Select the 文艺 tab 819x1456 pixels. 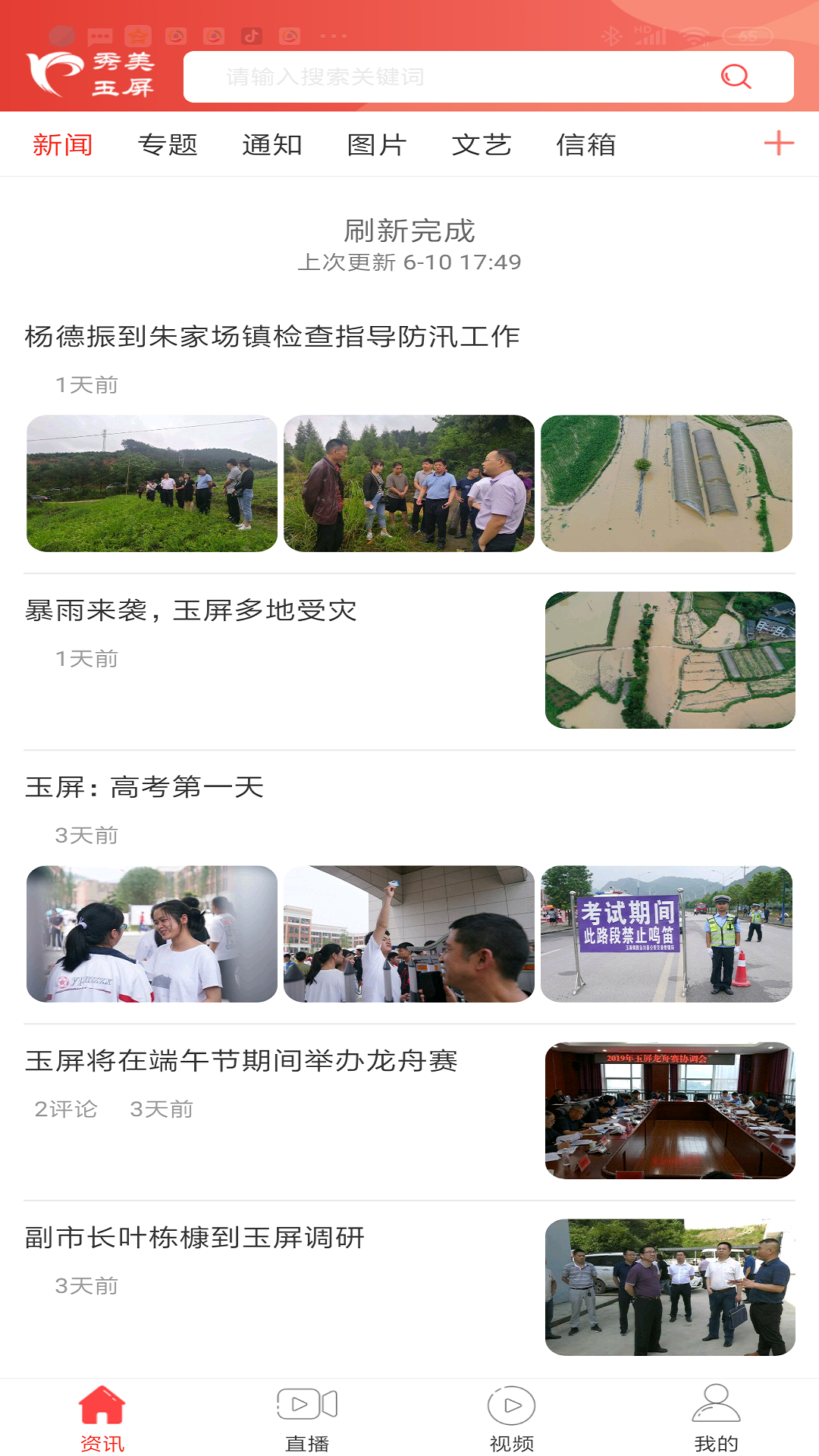(482, 144)
